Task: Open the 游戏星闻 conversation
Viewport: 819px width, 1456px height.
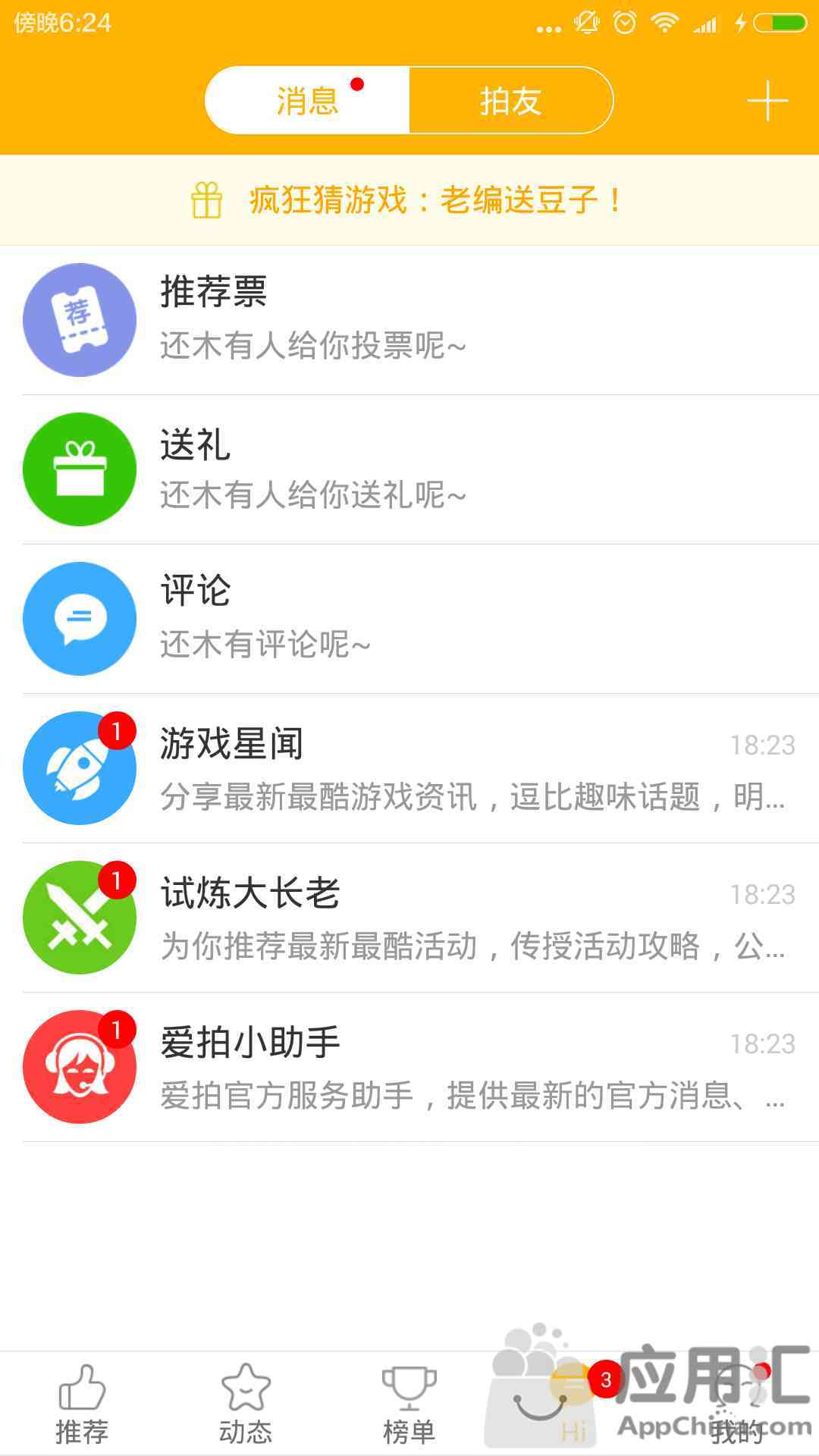Action: [x=409, y=768]
